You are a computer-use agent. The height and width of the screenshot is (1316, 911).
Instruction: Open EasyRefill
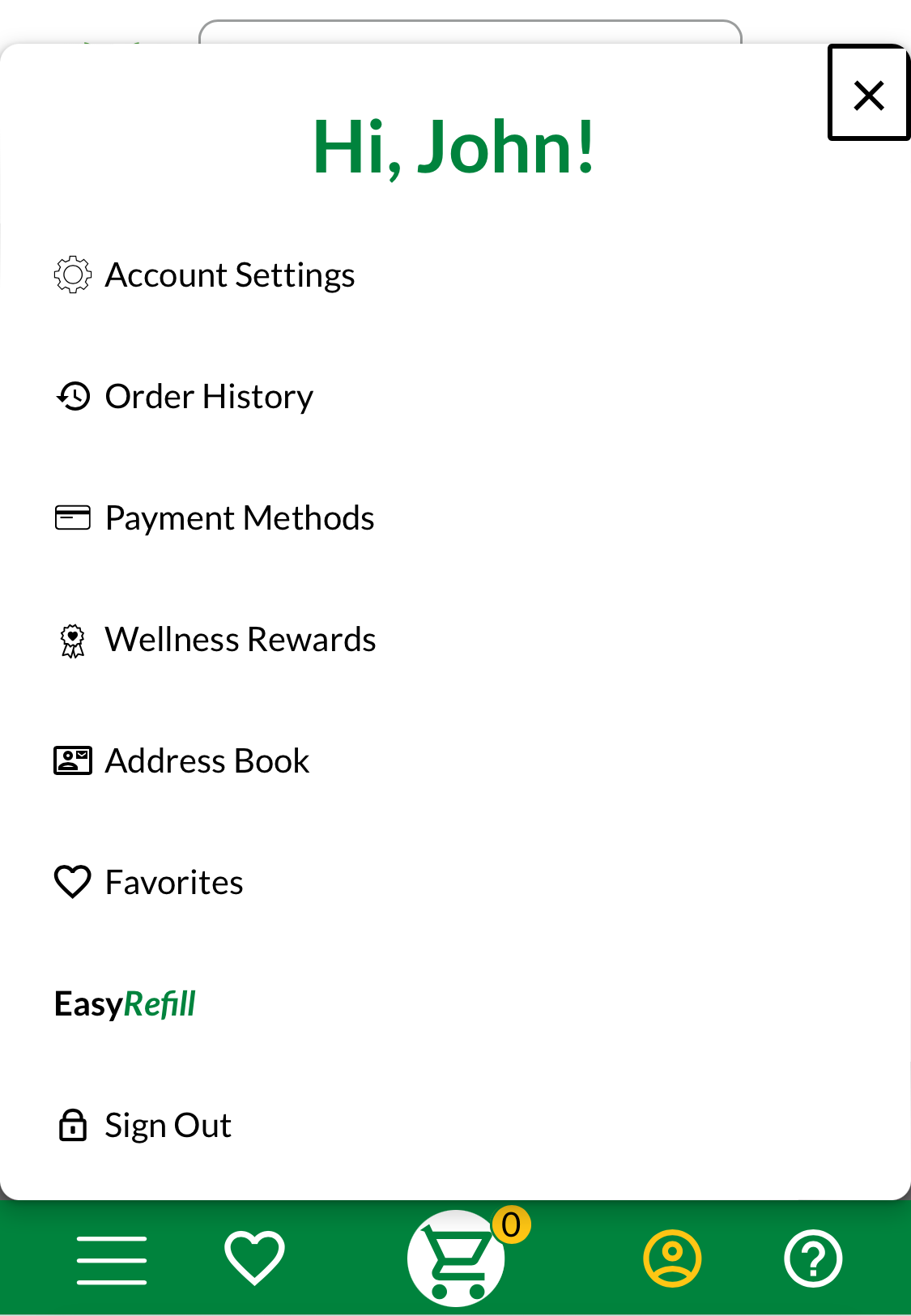(x=124, y=1003)
